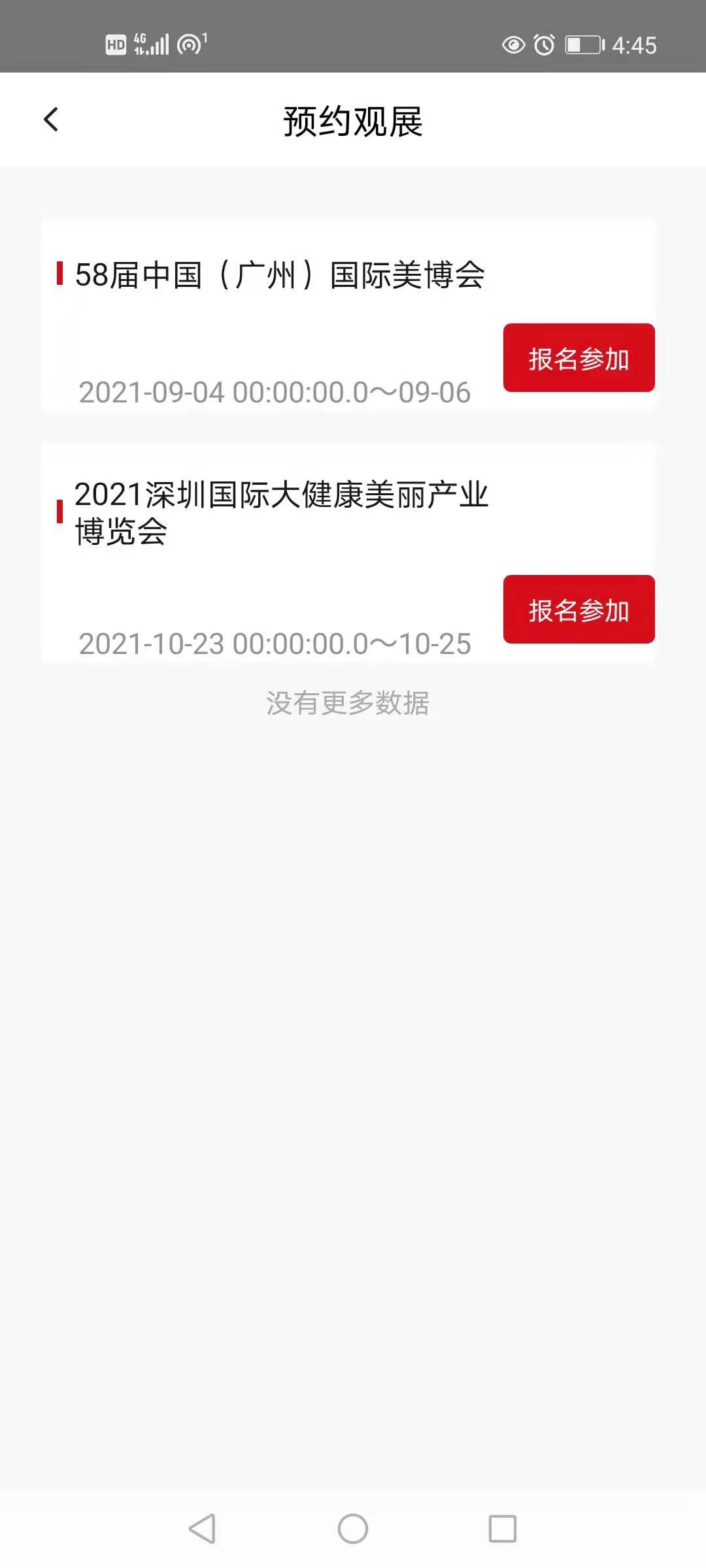Open the system recent apps view
The width and height of the screenshot is (706, 1568).
pyautogui.click(x=502, y=1529)
